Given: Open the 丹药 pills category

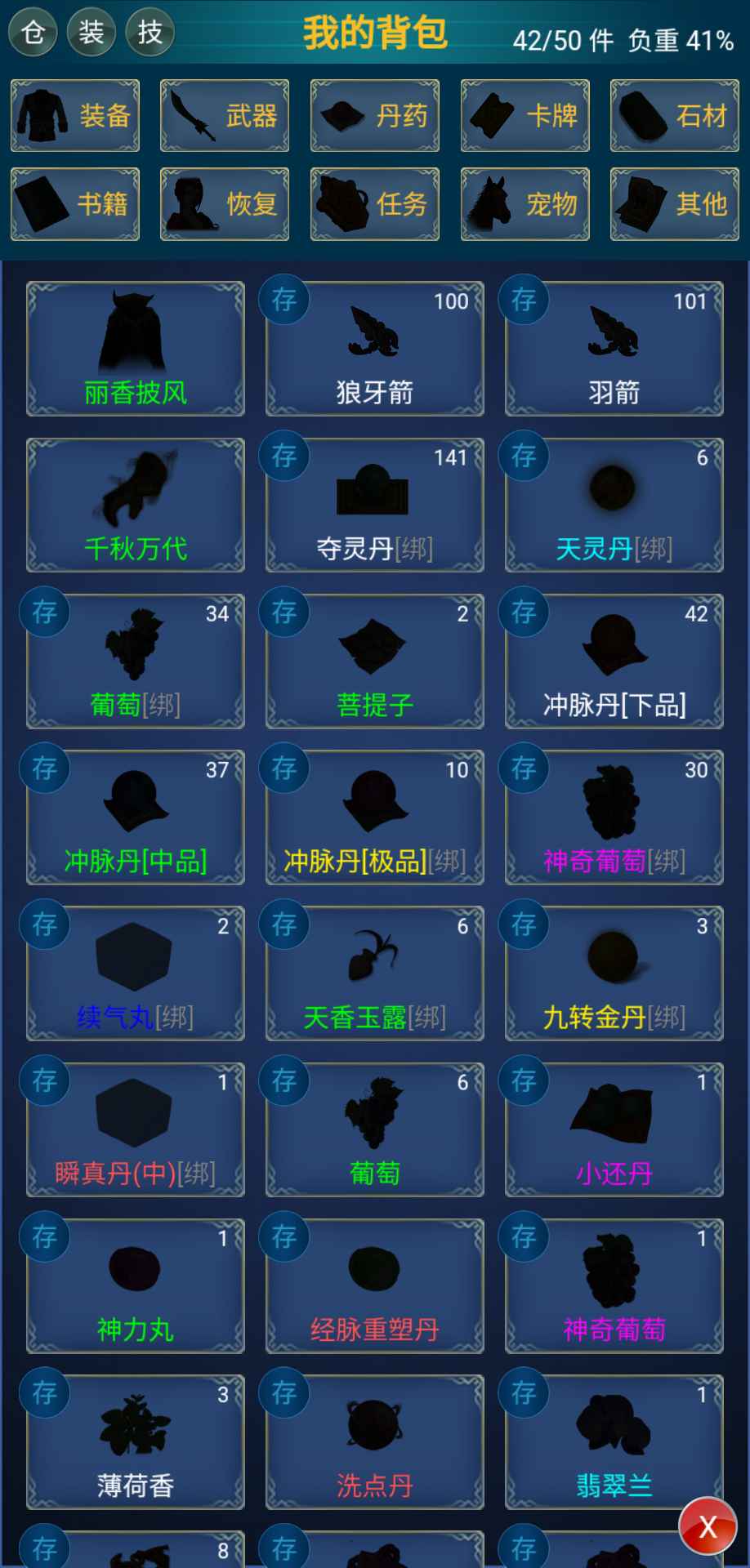Looking at the screenshot, I should coord(374,116).
